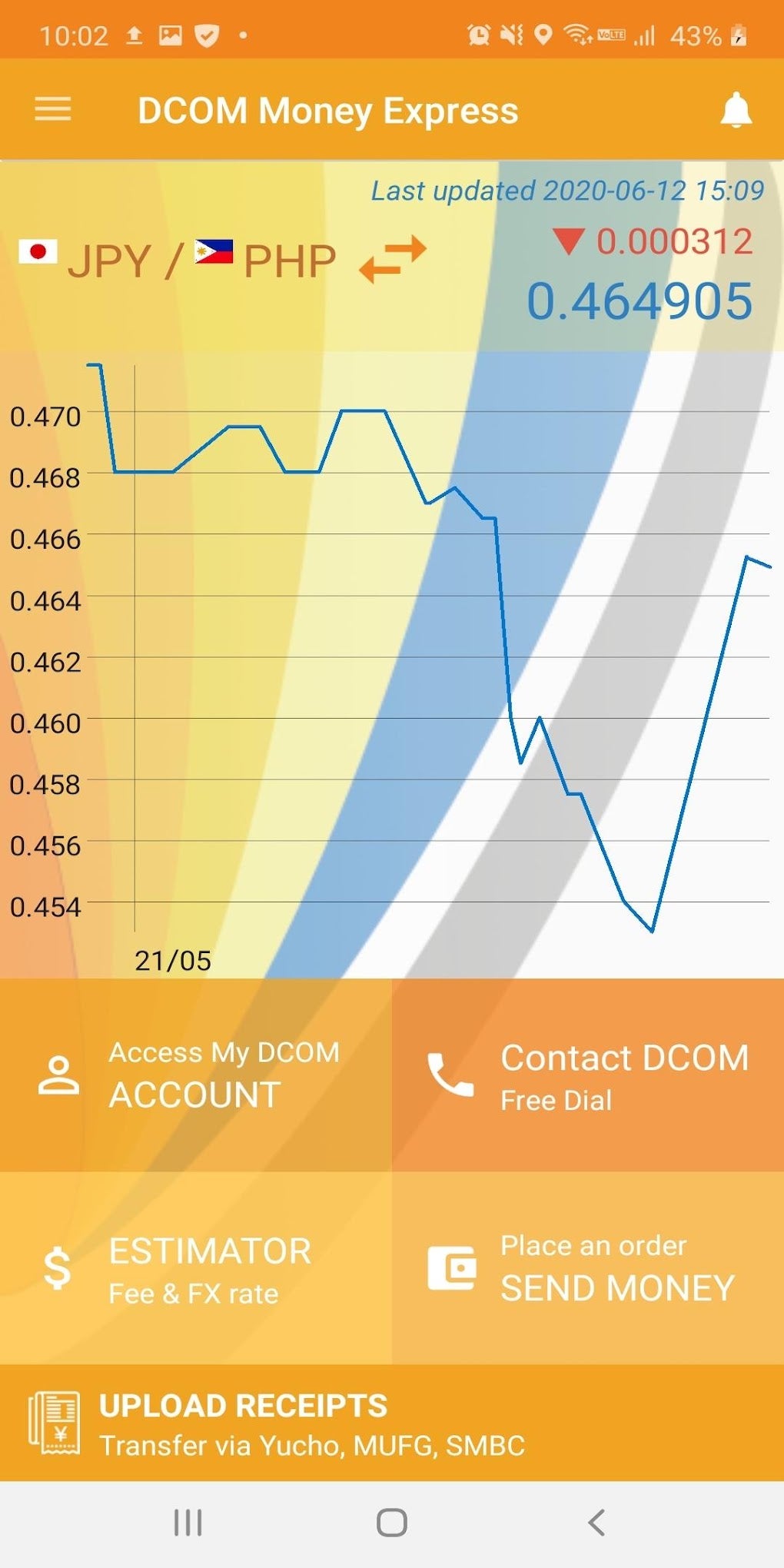Open Upload Receipts
784x1568 pixels.
(x=392, y=1424)
